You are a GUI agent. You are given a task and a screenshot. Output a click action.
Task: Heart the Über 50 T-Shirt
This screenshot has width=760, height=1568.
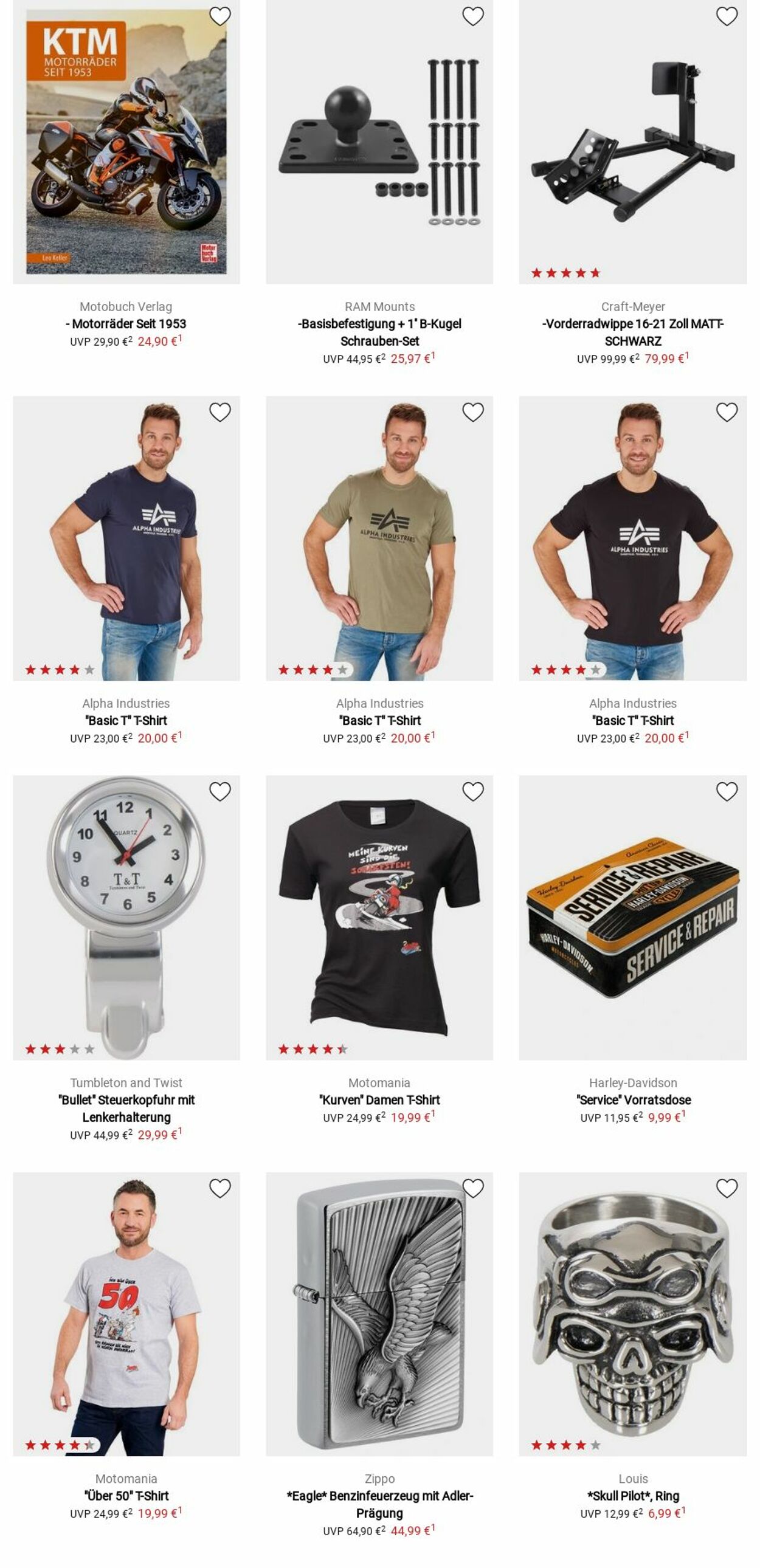pyautogui.click(x=220, y=1188)
